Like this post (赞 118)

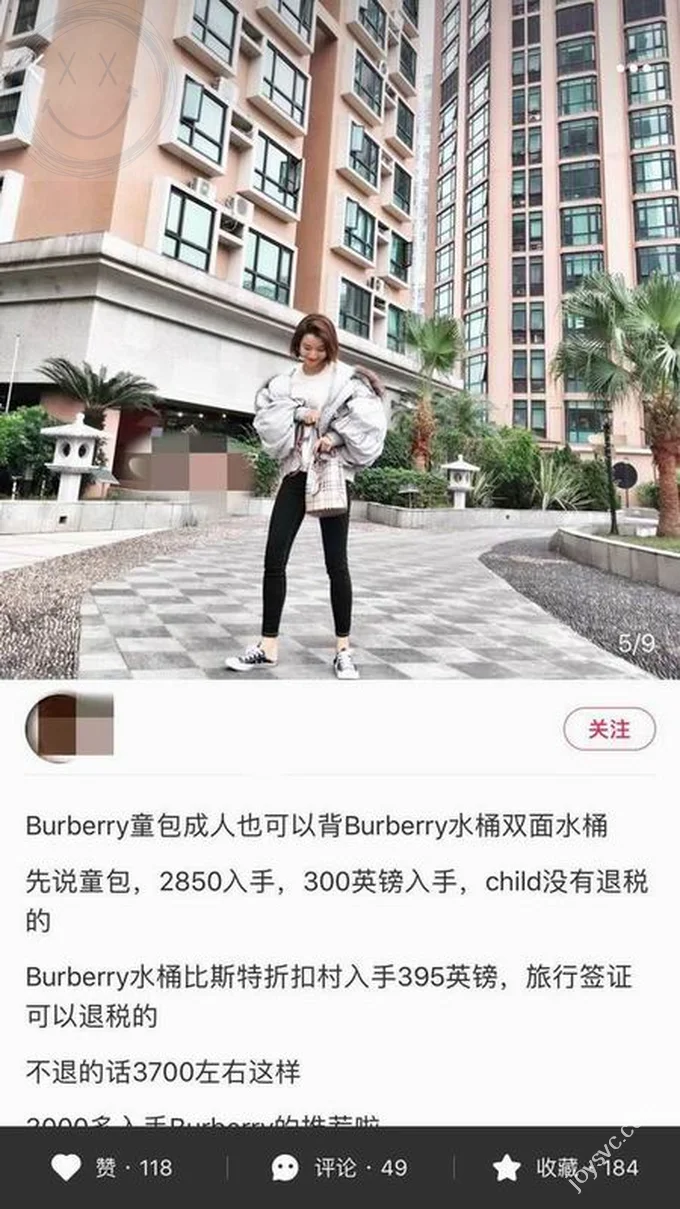coord(112,1167)
